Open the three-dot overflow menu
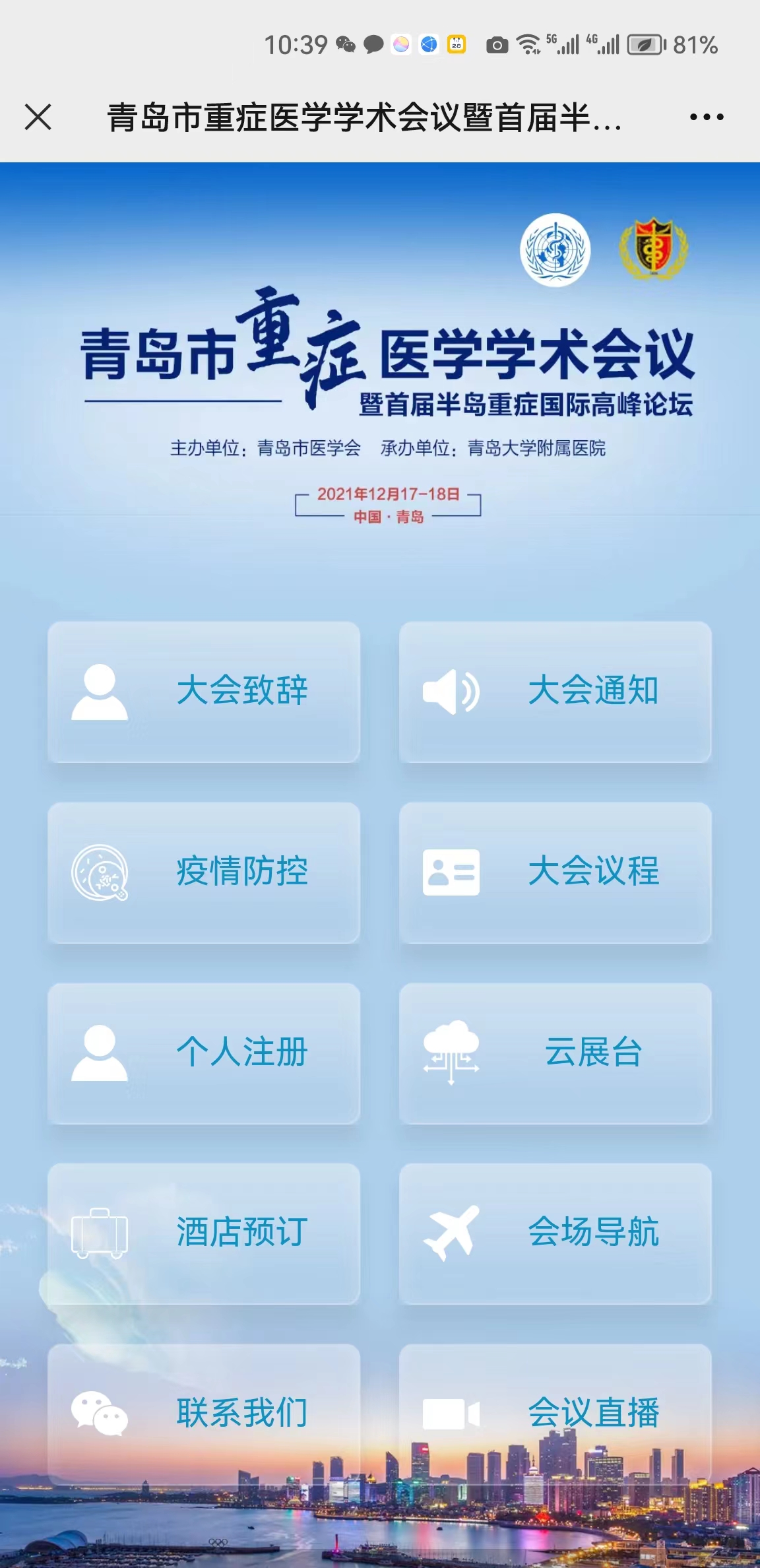 click(706, 117)
